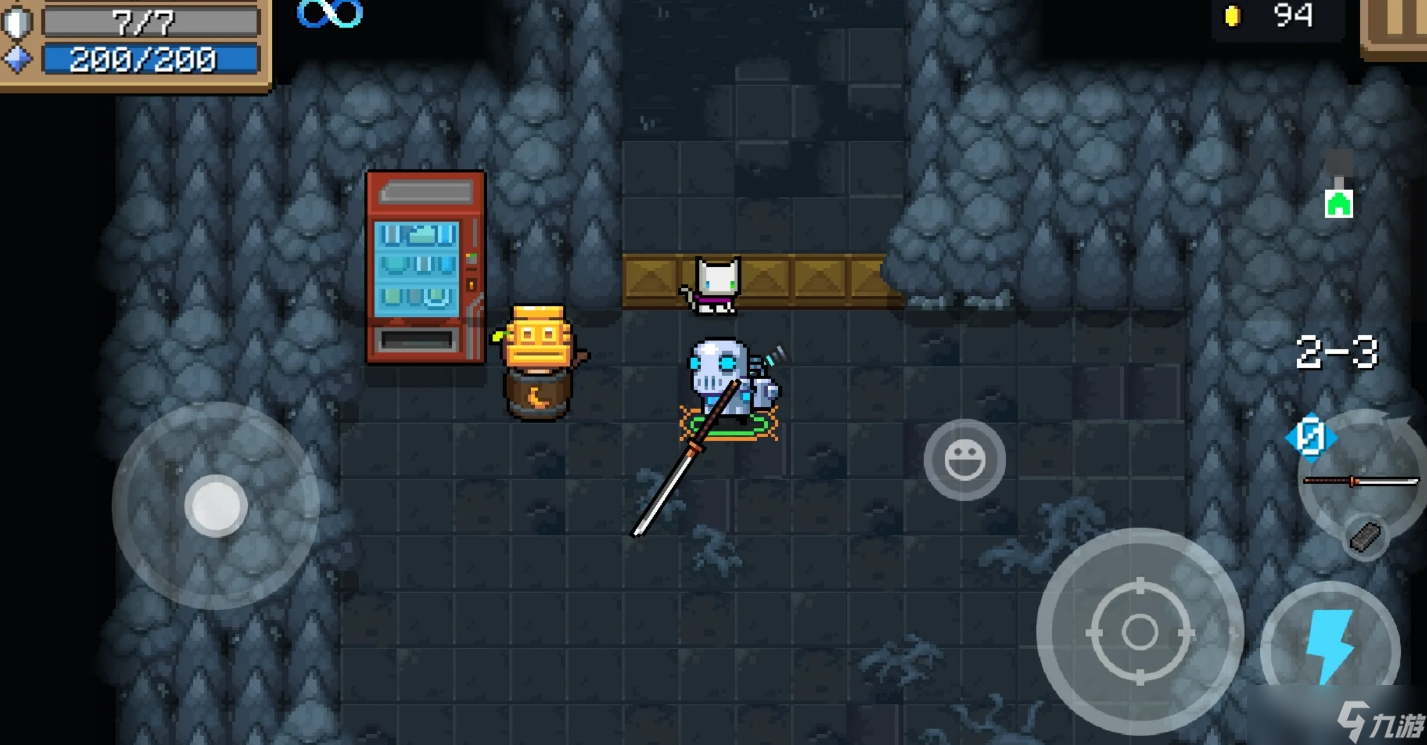
Task: Open the smiley emote button
Action: tap(964, 460)
